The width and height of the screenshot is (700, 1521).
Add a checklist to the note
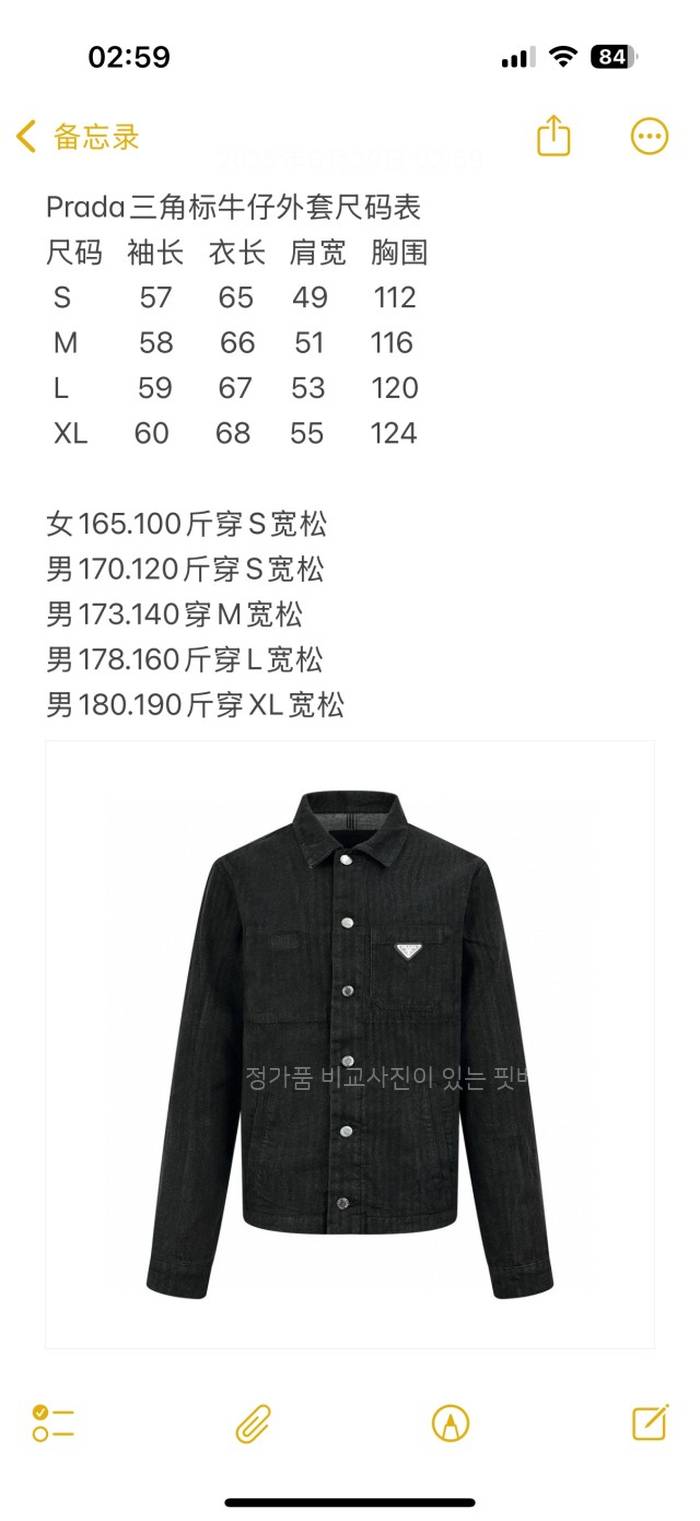[x=53, y=1422]
